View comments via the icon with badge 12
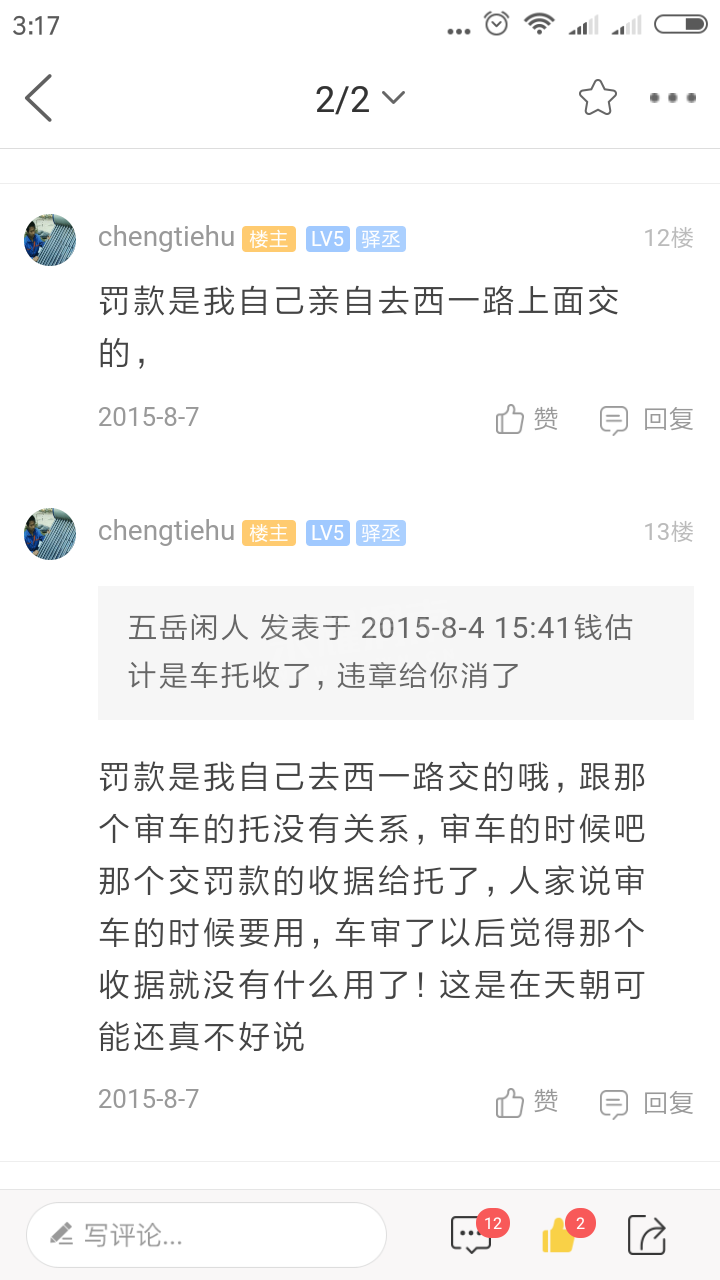720x1280 pixels. tap(472, 1235)
